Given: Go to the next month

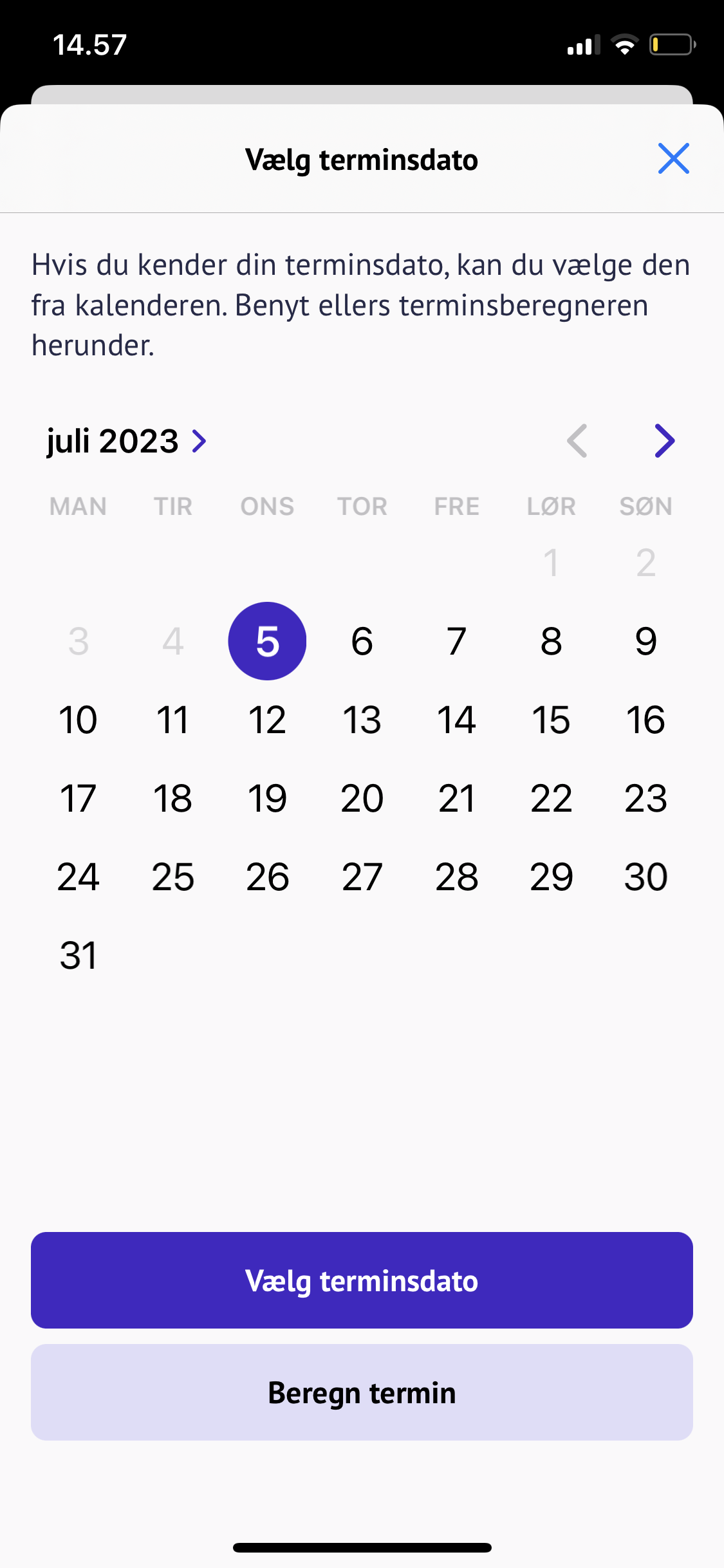Looking at the screenshot, I should (664, 442).
